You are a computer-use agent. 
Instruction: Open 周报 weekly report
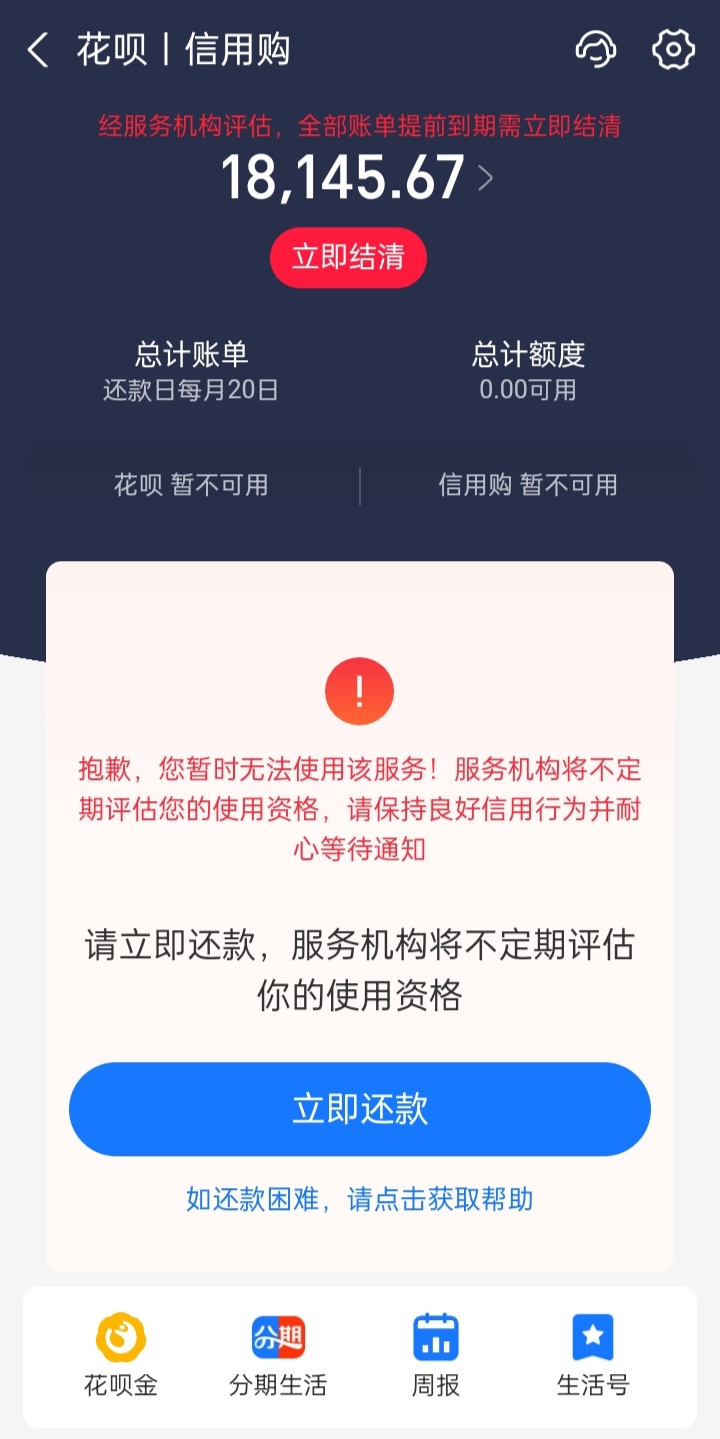436,1355
